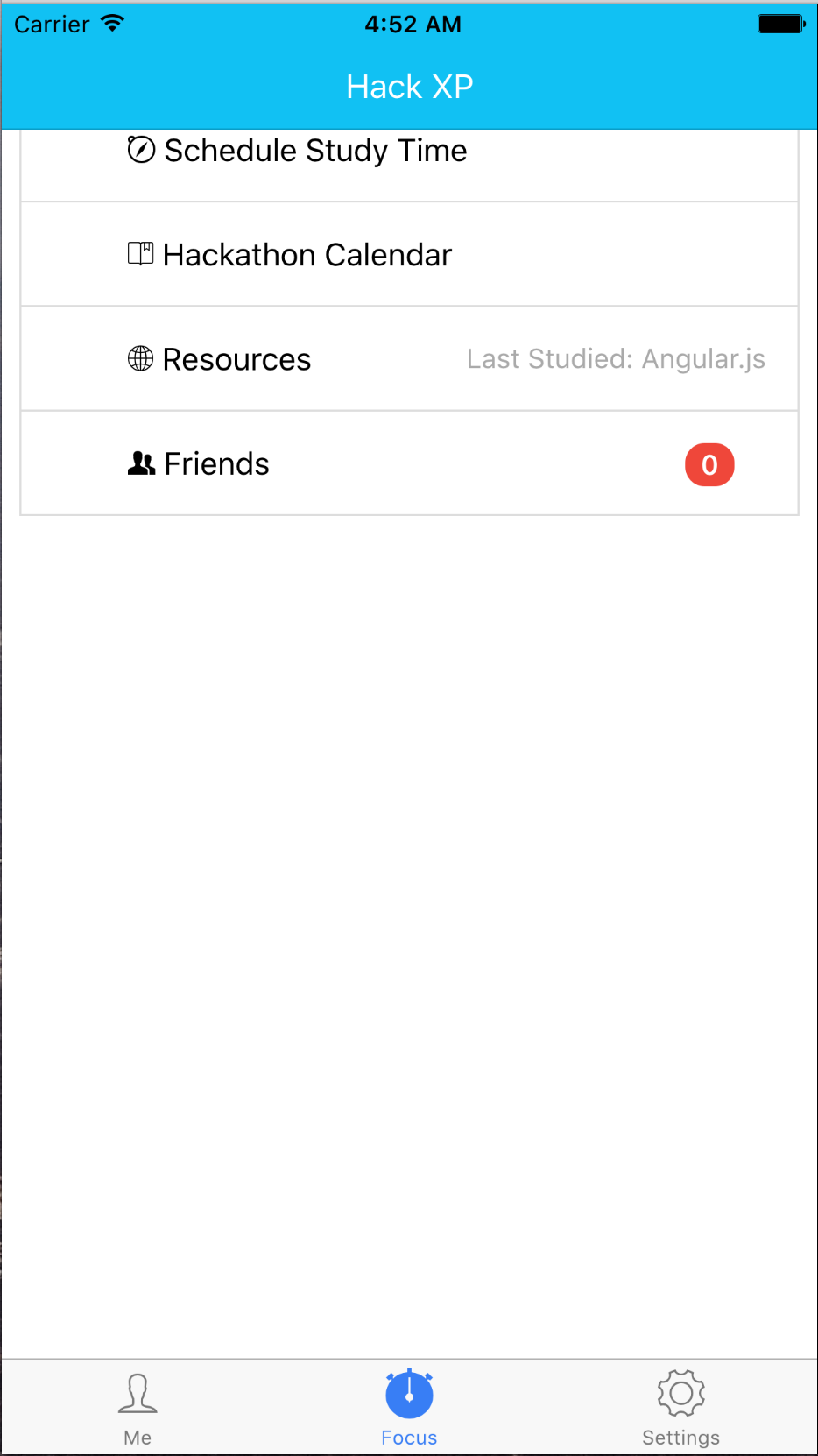The image size is (818, 1456).
Task: Open the Friends list
Action: click(x=216, y=463)
